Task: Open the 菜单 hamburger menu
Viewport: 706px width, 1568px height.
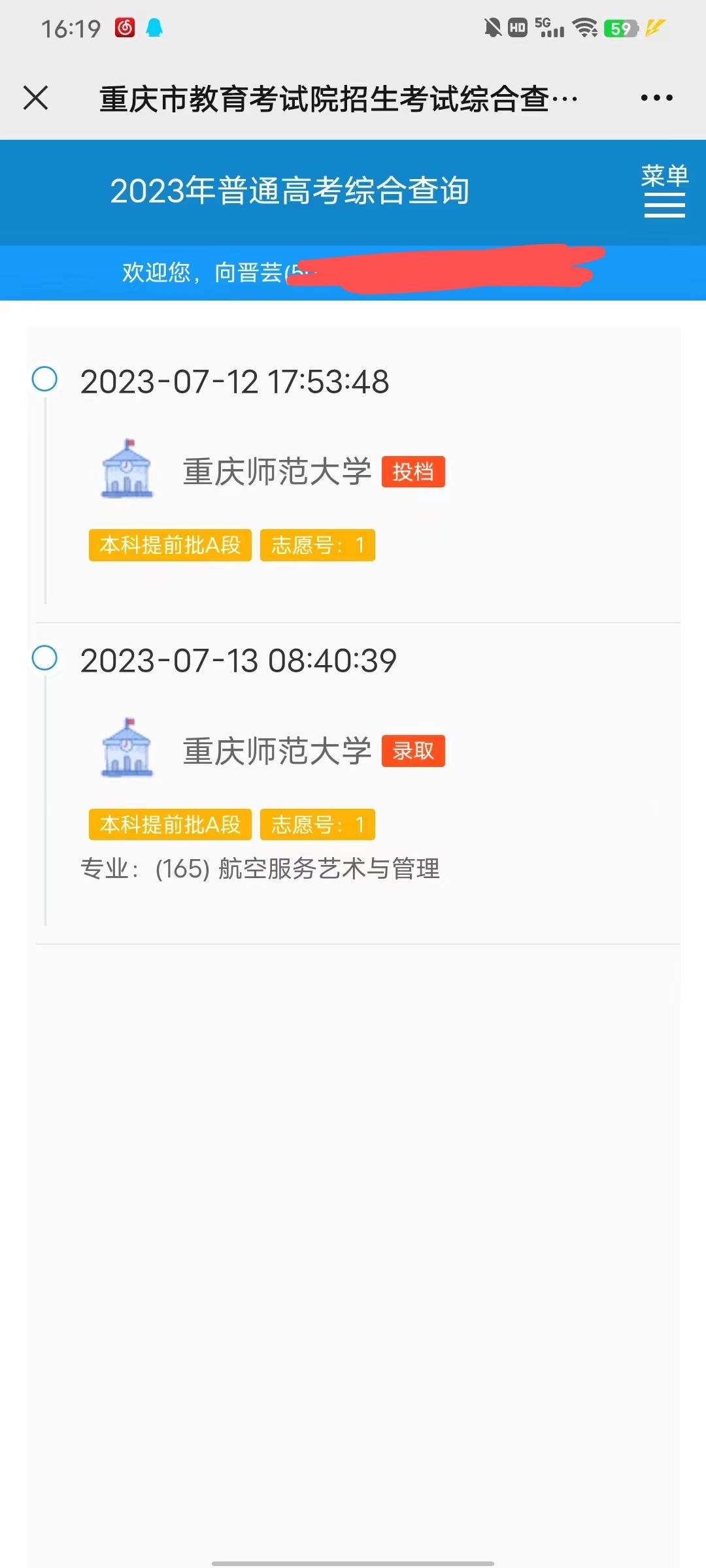Action: coord(664,190)
